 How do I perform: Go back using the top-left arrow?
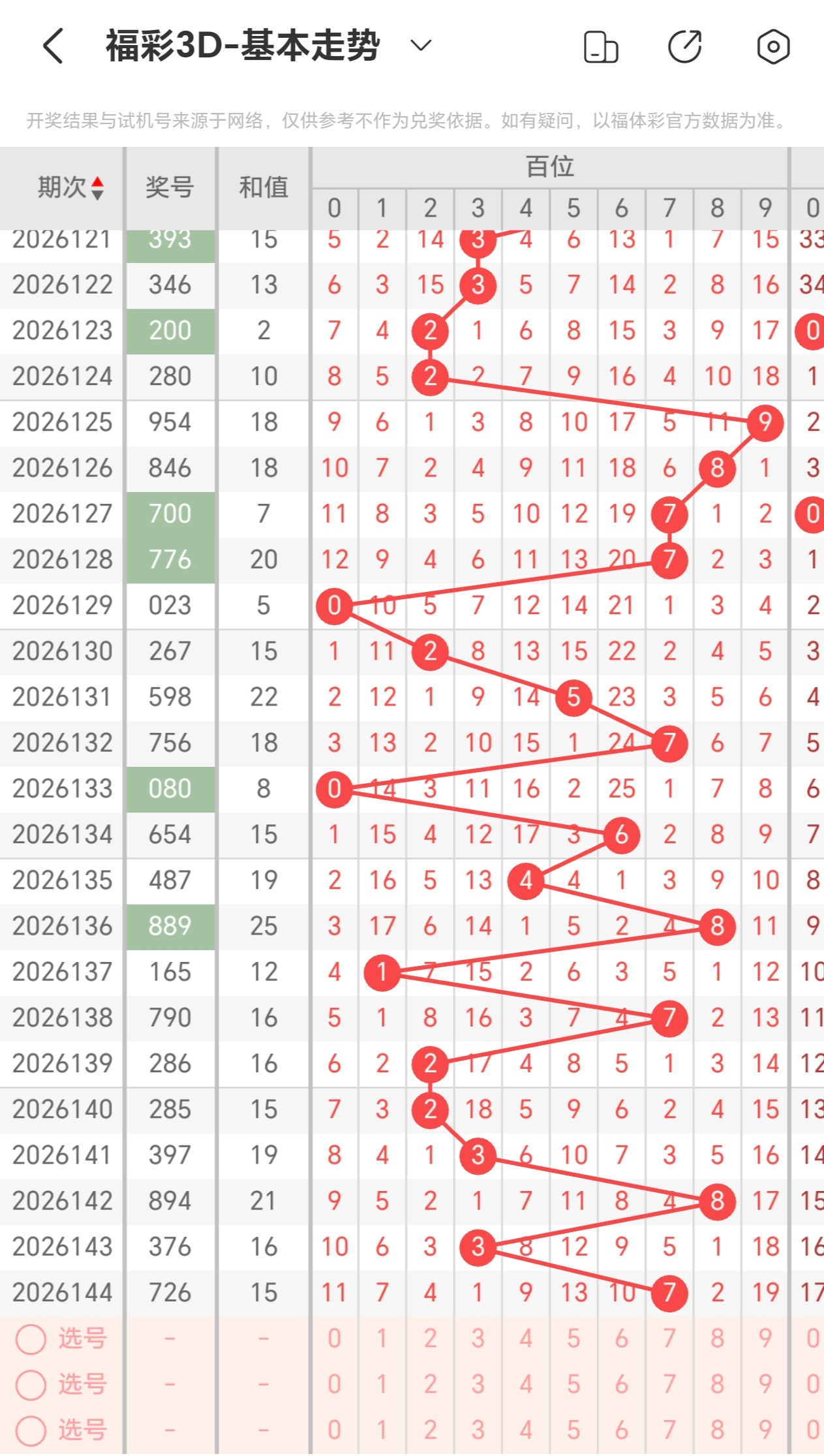coord(53,46)
